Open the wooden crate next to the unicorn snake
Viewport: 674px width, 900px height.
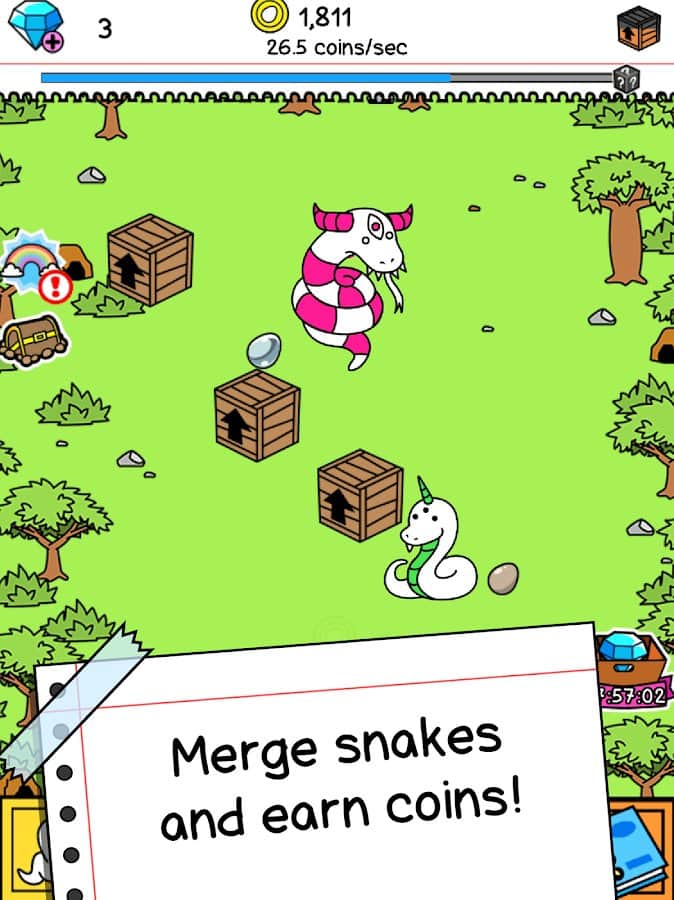click(x=360, y=494)
